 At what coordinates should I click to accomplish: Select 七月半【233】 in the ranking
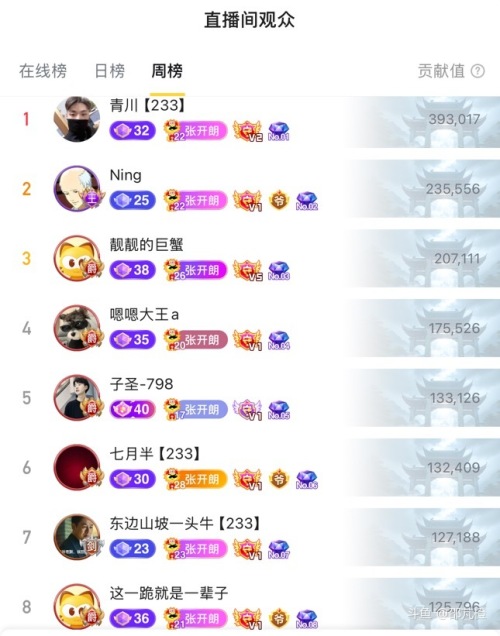(250, 468)
